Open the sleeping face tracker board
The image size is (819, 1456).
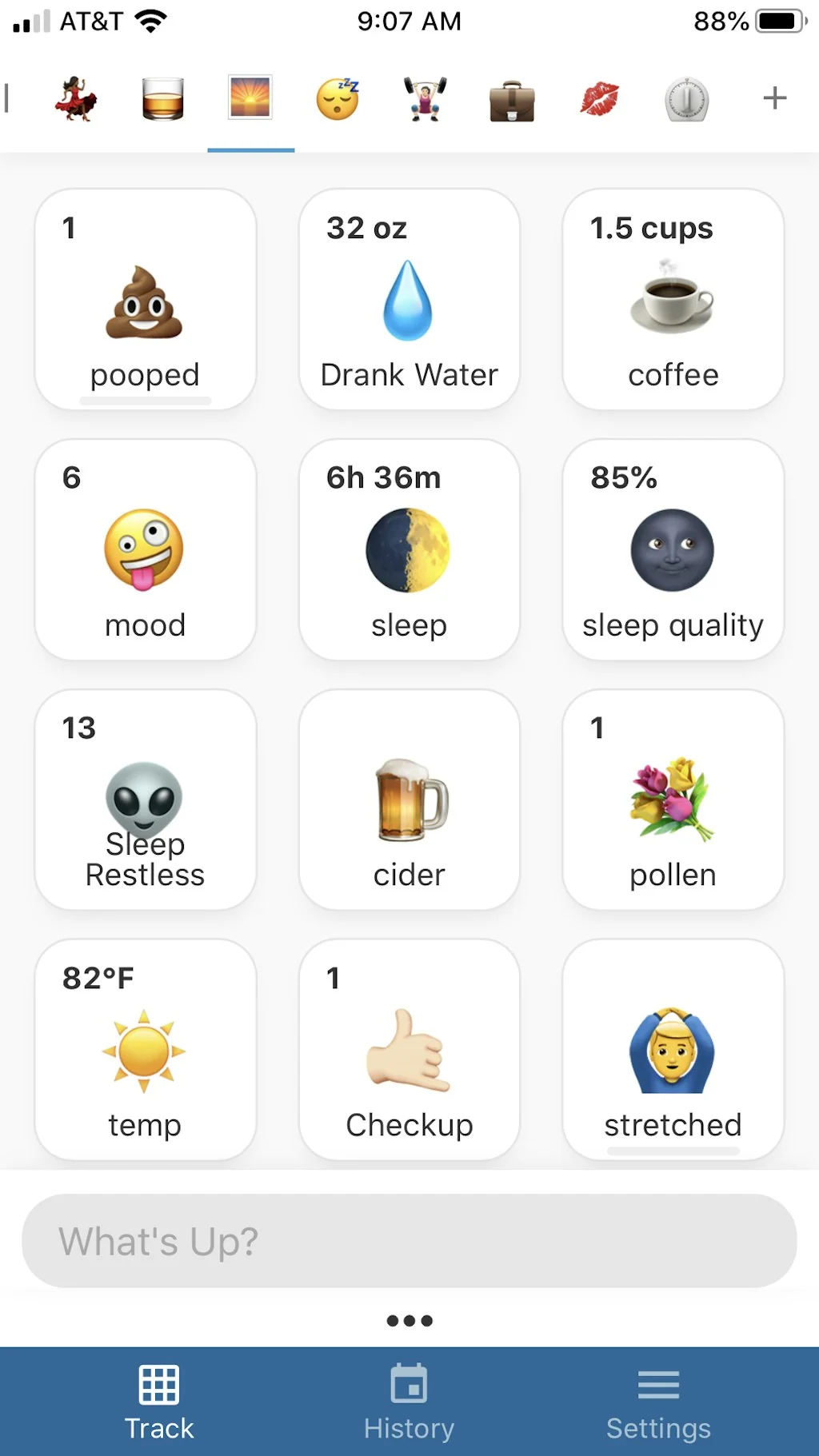(x=338, y=98)
